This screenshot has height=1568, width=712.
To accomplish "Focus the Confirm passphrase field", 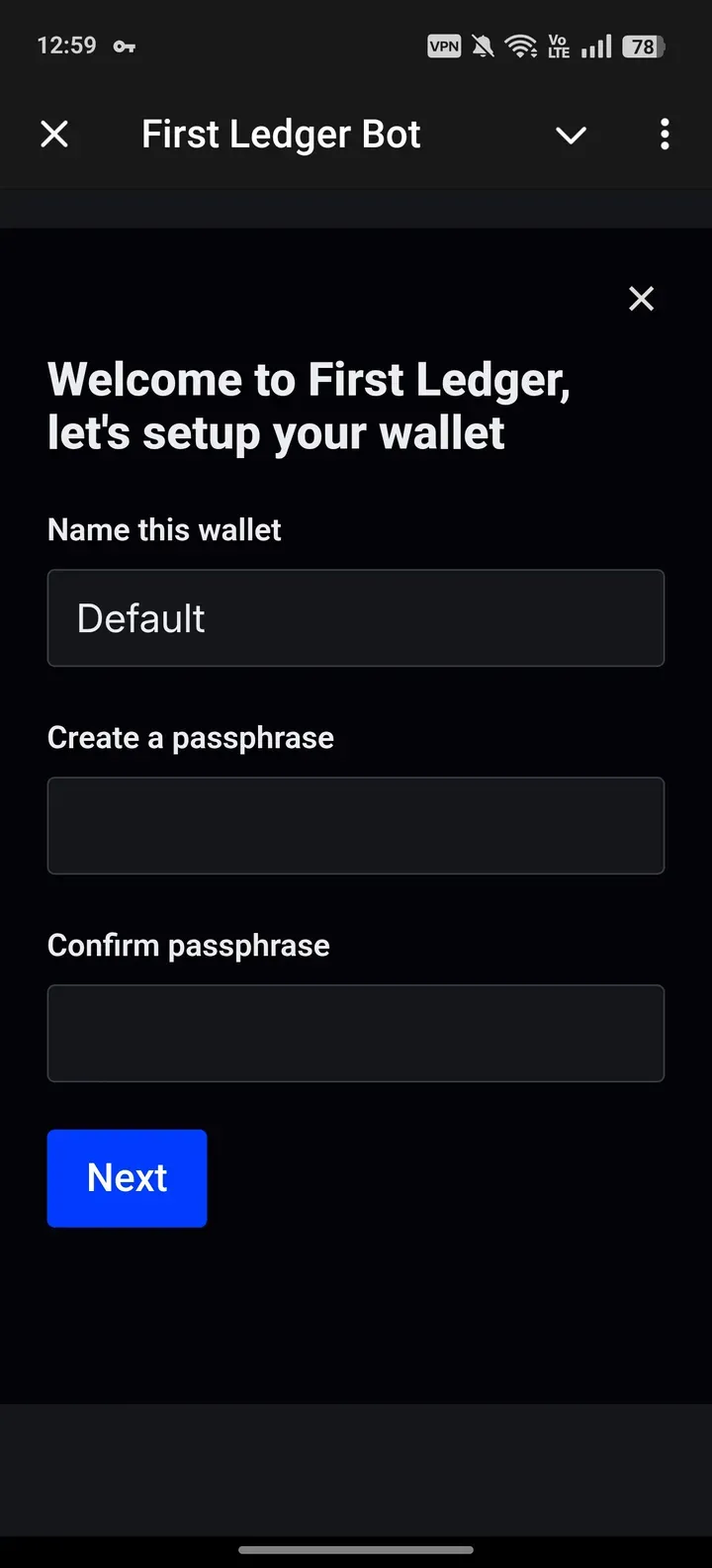I will tap(356, 1033).
